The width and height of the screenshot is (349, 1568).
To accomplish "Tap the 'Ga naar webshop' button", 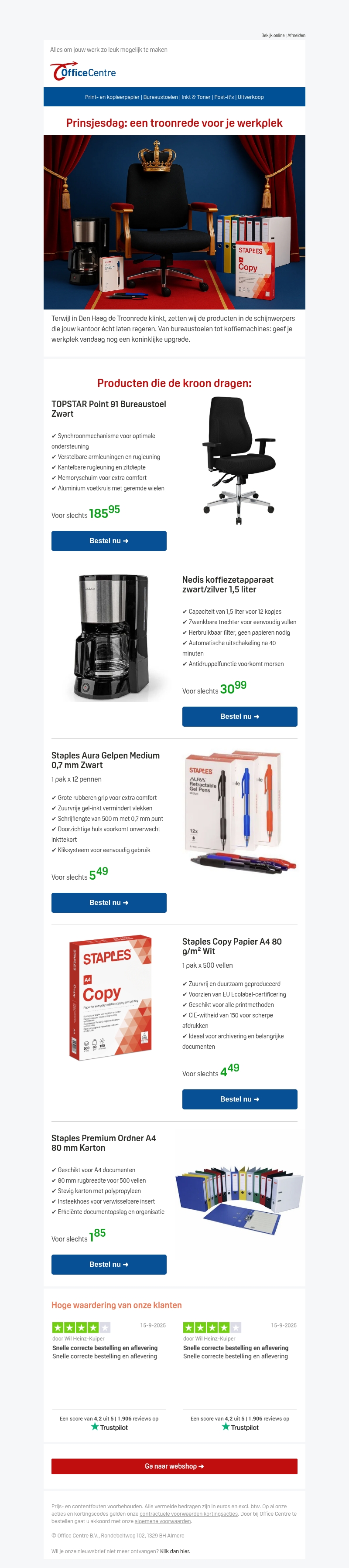I will (174, 1466).
